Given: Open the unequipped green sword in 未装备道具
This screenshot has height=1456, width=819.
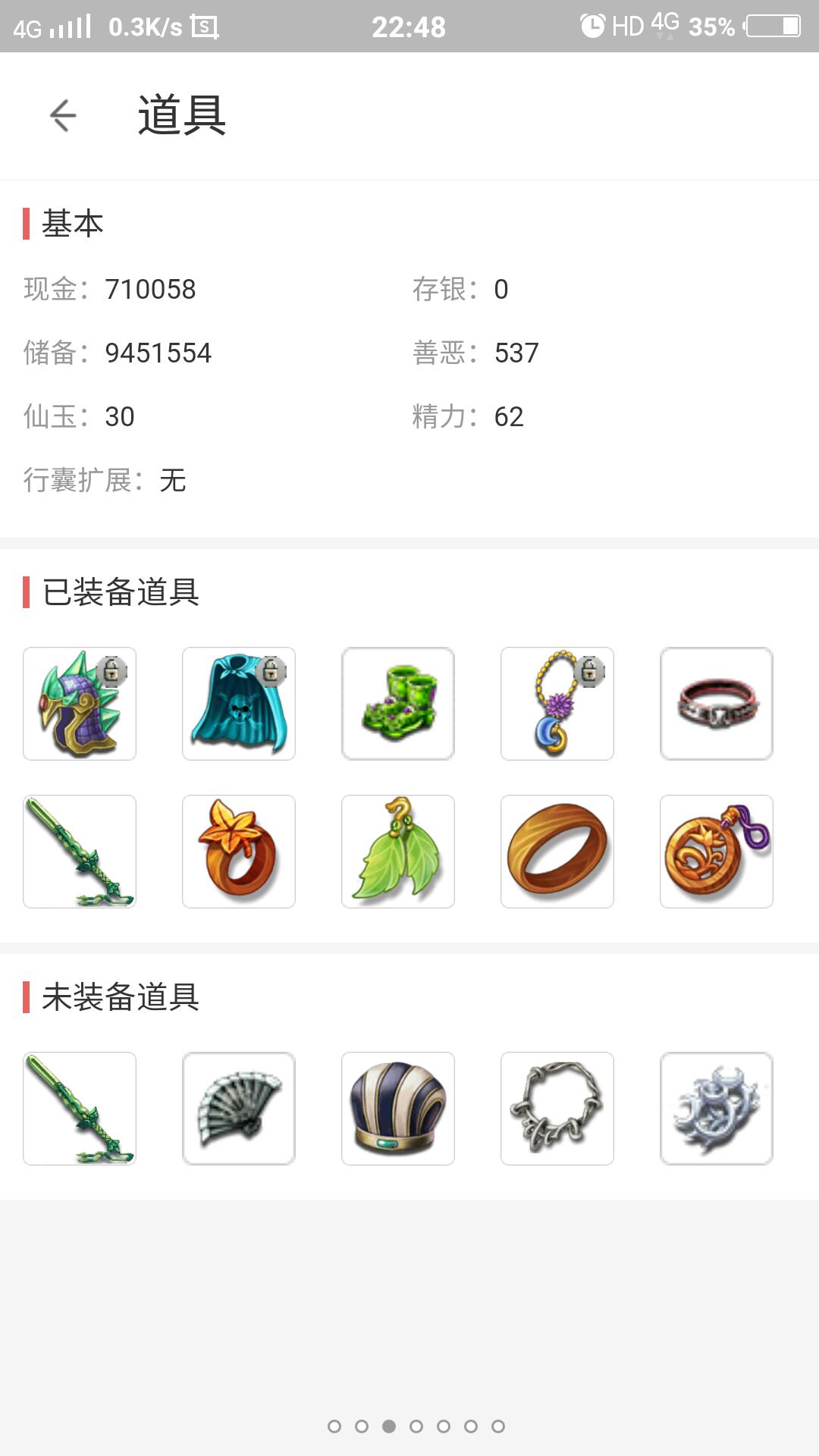Looking at the screenshot, I should coord(80,1108).
